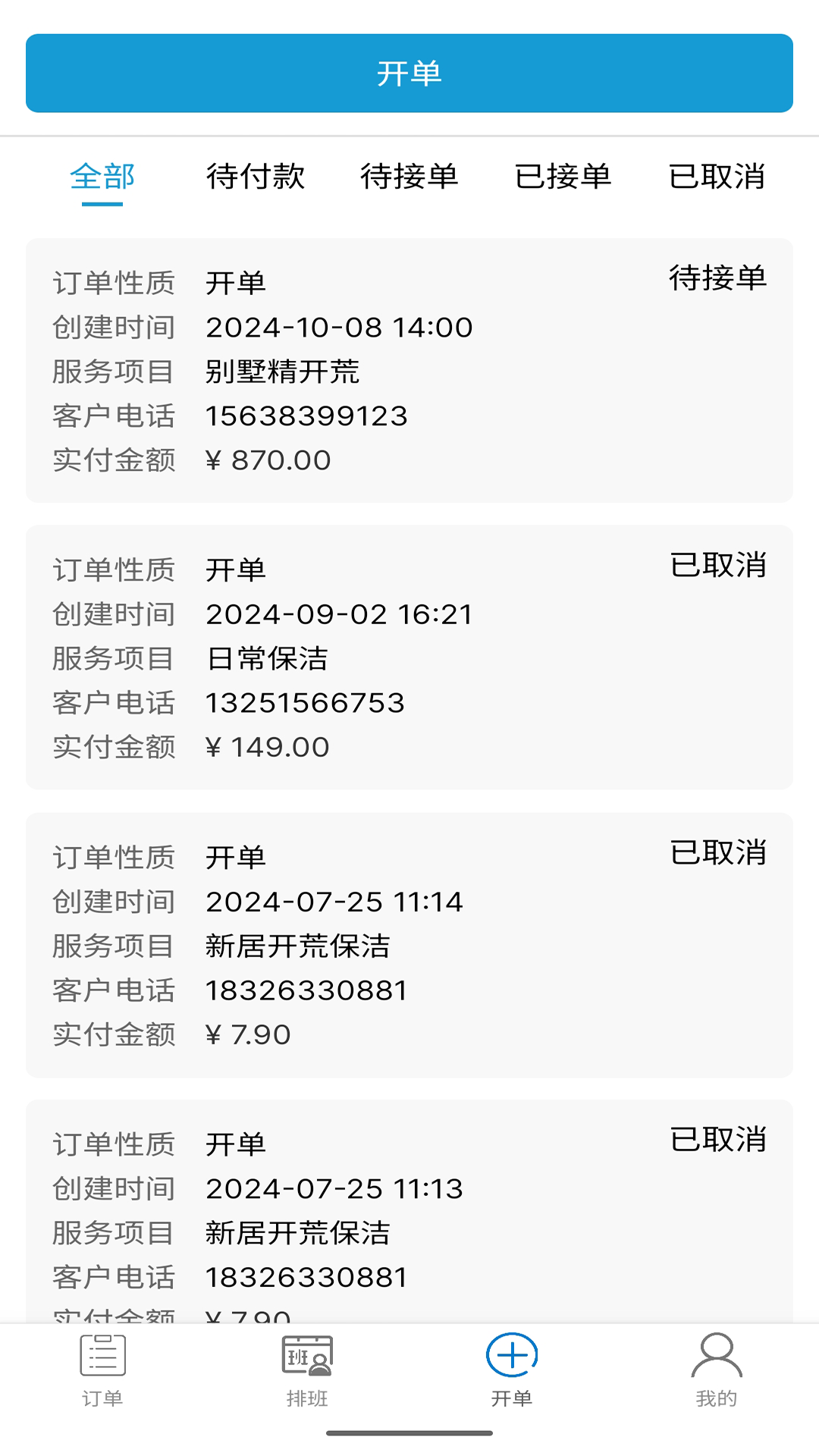Switch to the 已接单 tab
The height and width of the screenshot is (1456, 819).
tap(563, 177)
